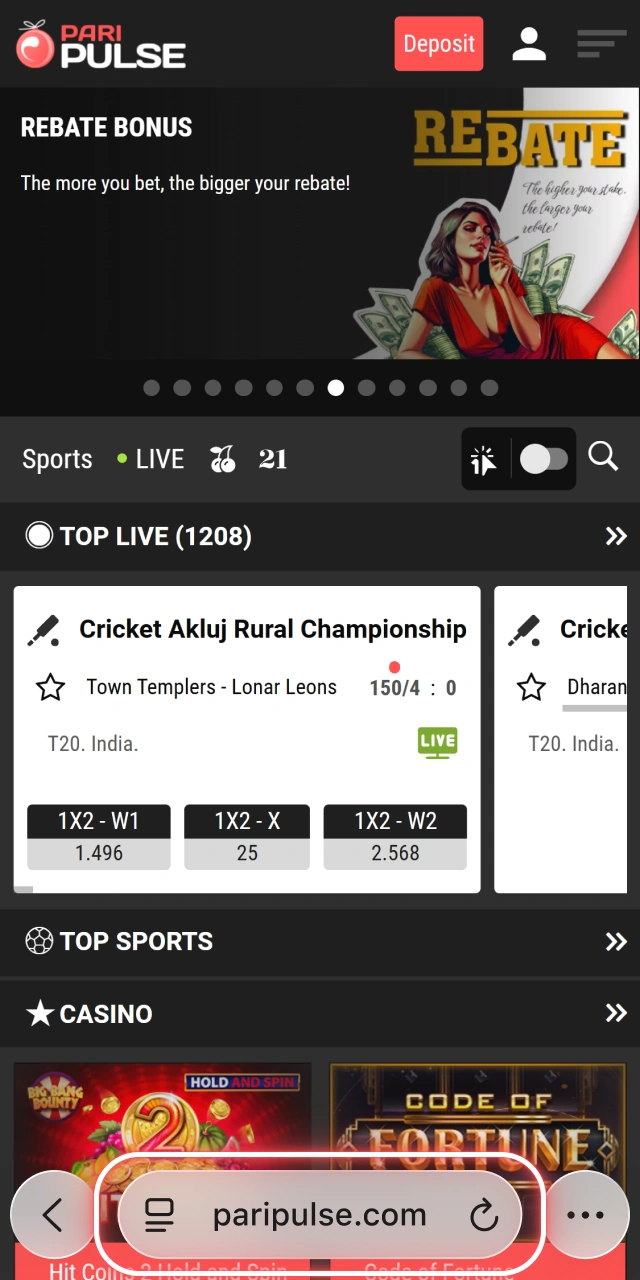Open the hamburger menu
Screen dimensions: 640x1280
(601, 44)
